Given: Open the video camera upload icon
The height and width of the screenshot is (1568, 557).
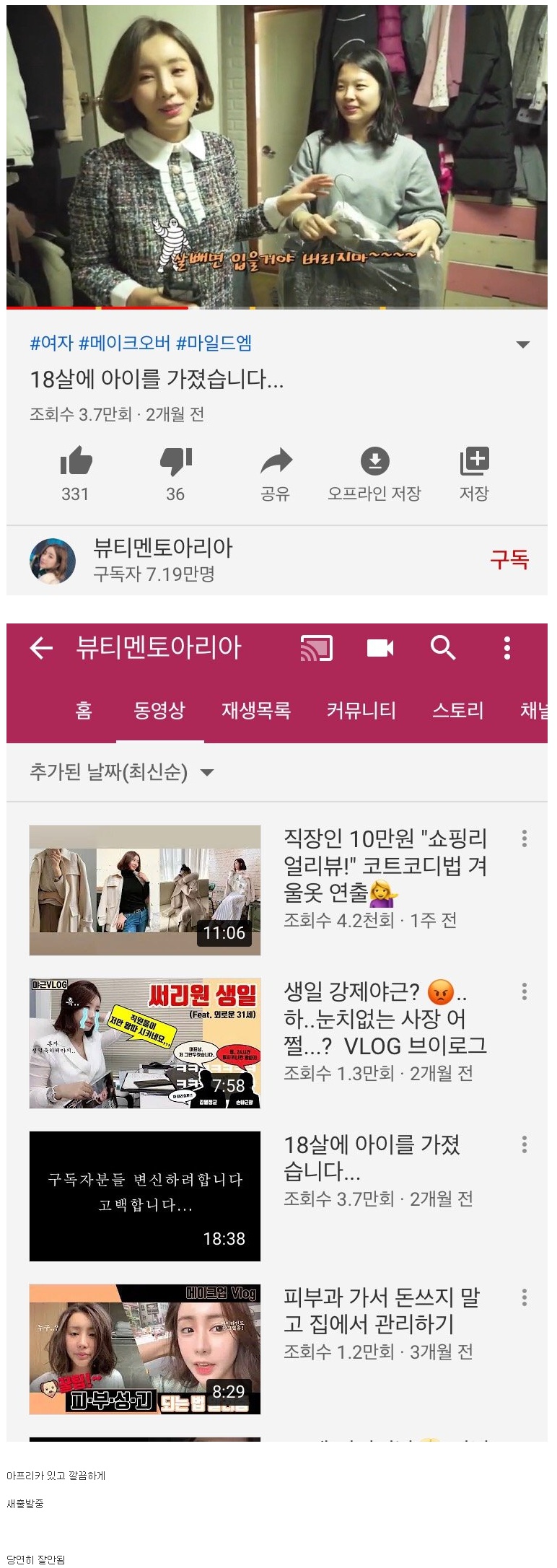Looking at the screenshot, I should [x=380, y=648].
